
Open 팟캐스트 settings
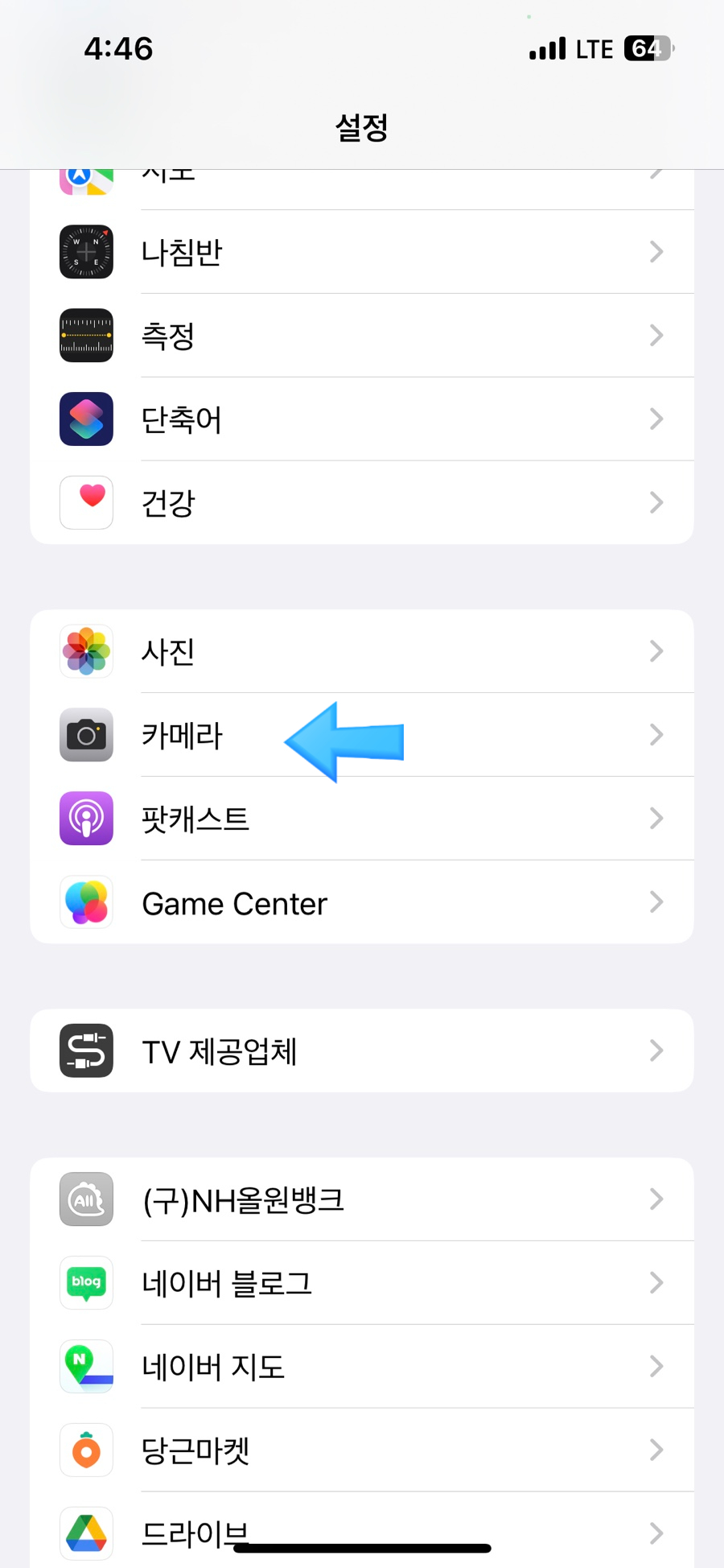[362, 819]
